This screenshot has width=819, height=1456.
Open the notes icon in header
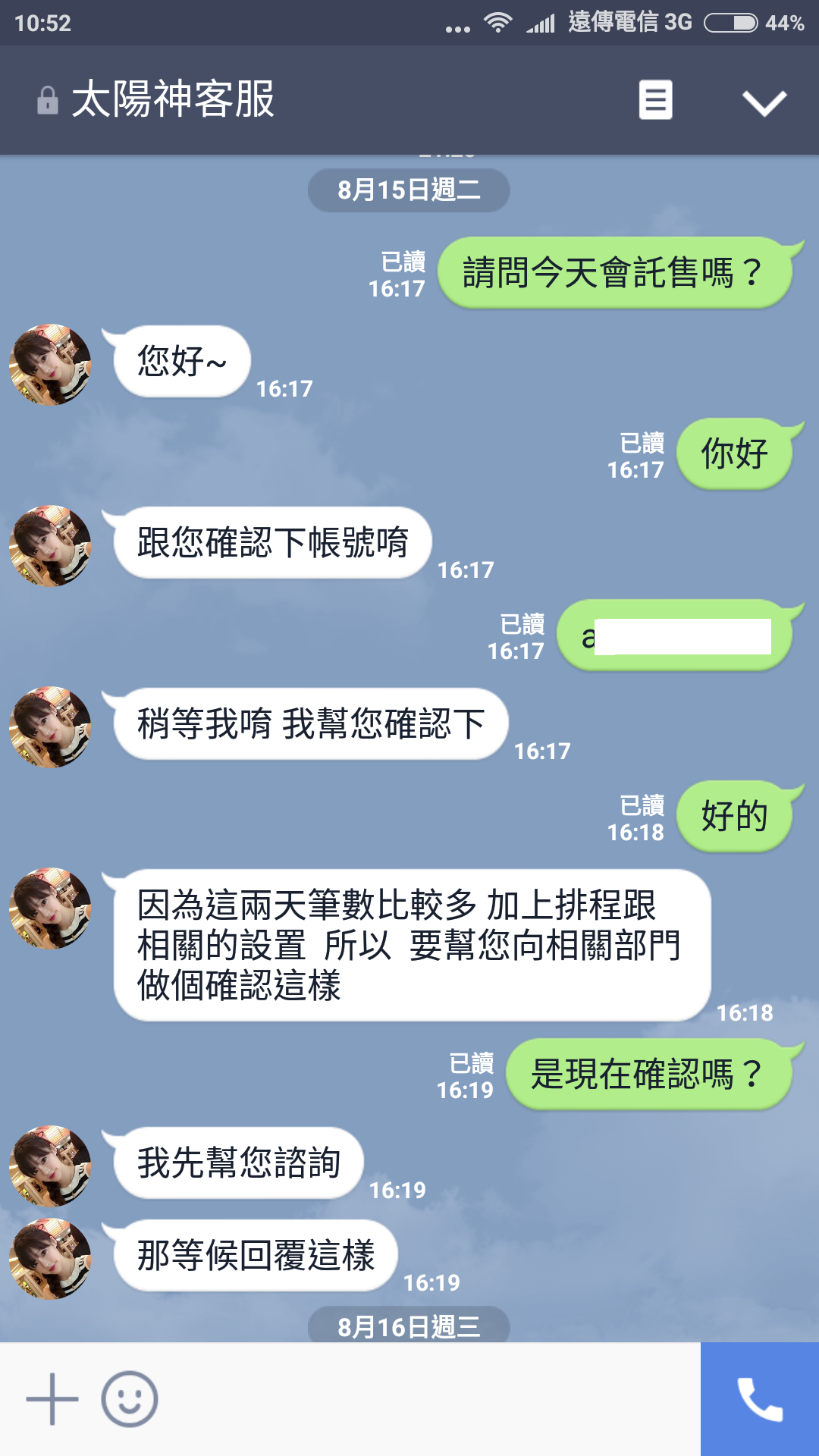click(655, 100)
